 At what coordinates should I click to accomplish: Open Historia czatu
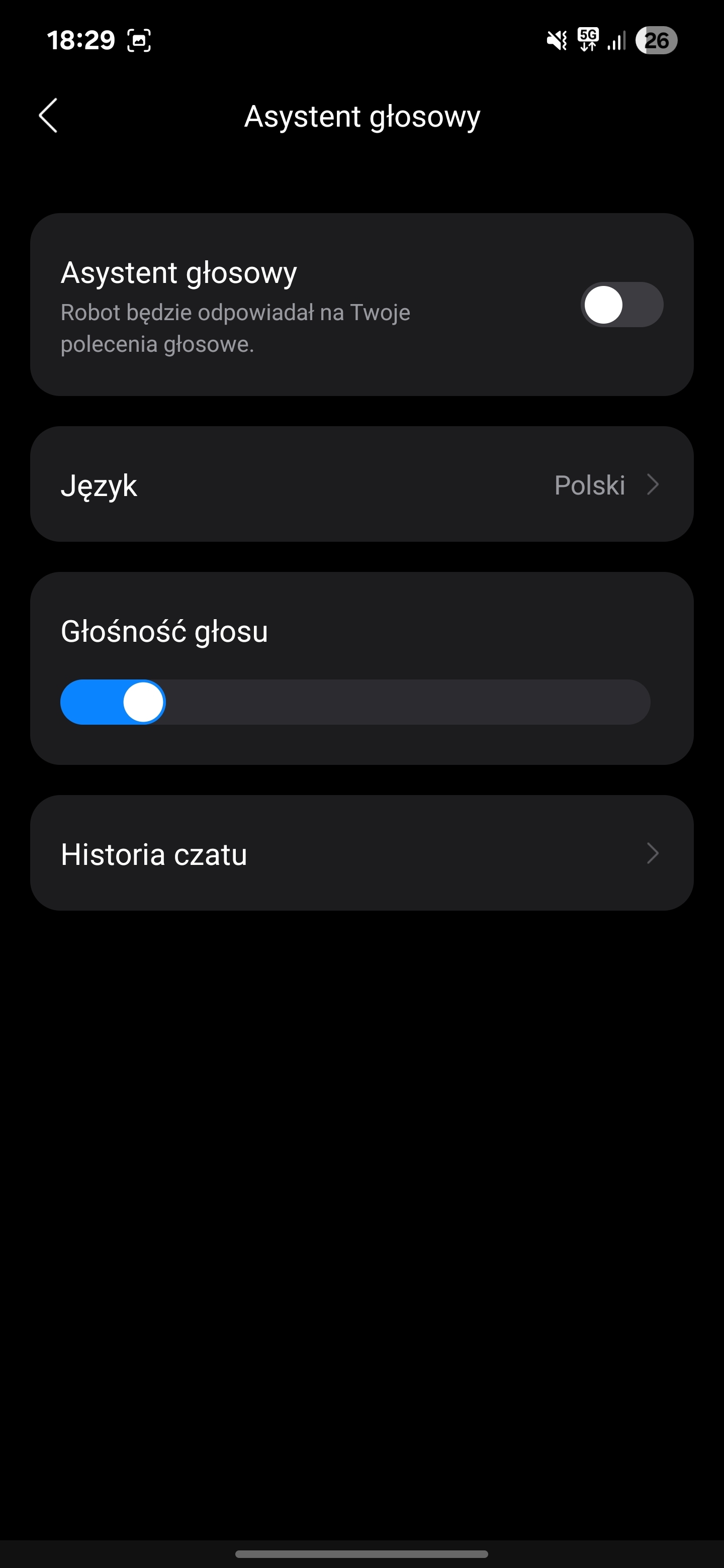coord(361,853)
